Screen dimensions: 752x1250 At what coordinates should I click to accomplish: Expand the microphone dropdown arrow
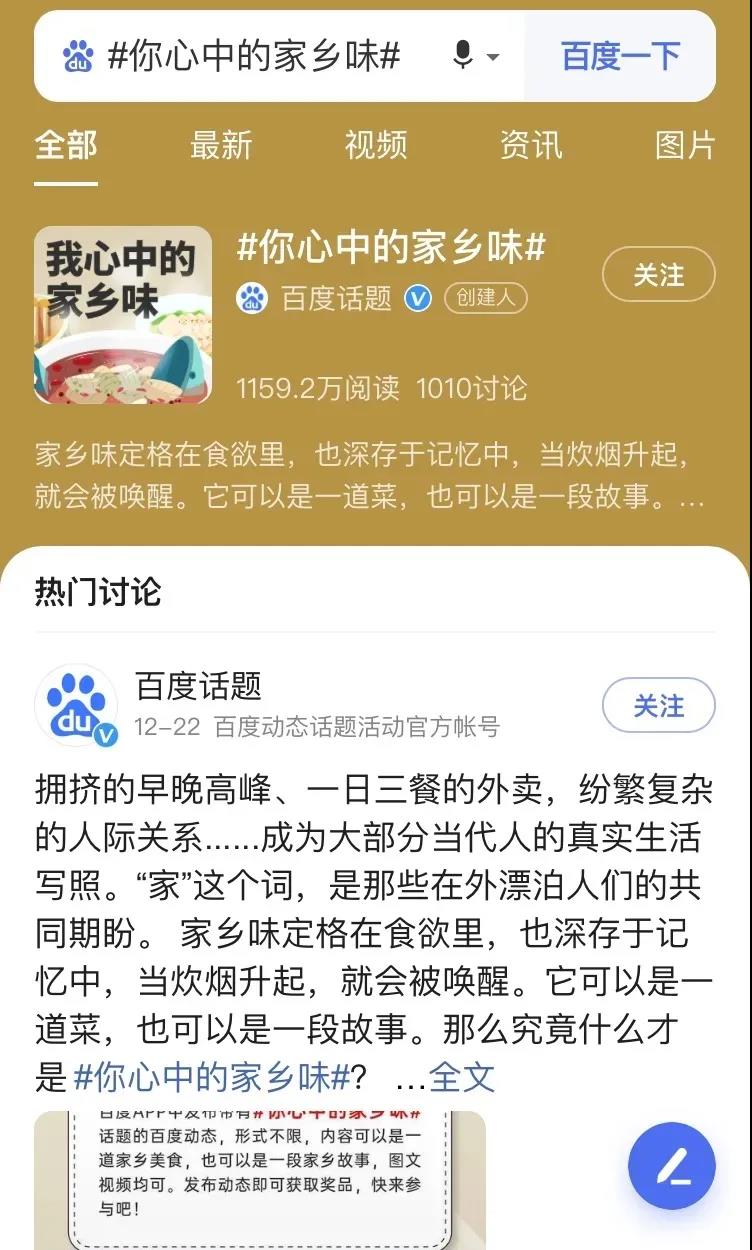click(x=491, y=56)
